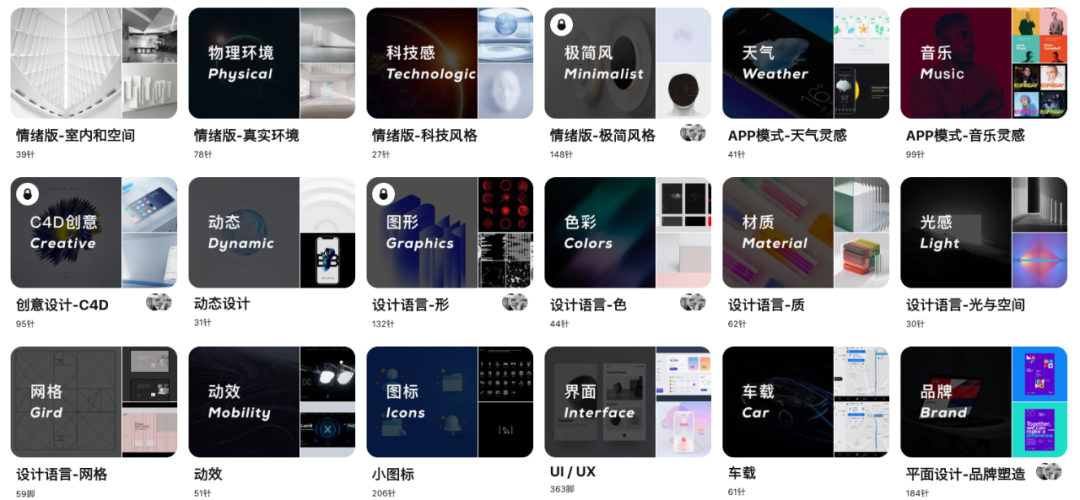Open the APP模式-音乐灵感 board
1080x500 pixels.
point(983,64)
